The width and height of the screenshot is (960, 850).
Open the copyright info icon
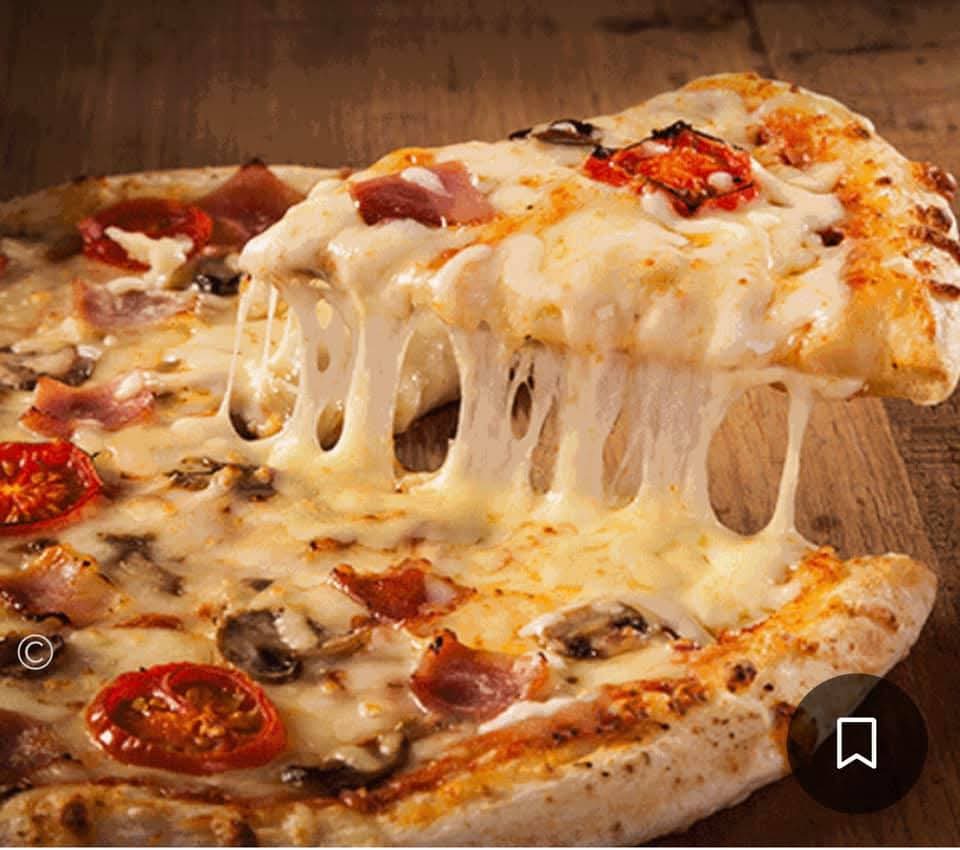coord(35,652)
